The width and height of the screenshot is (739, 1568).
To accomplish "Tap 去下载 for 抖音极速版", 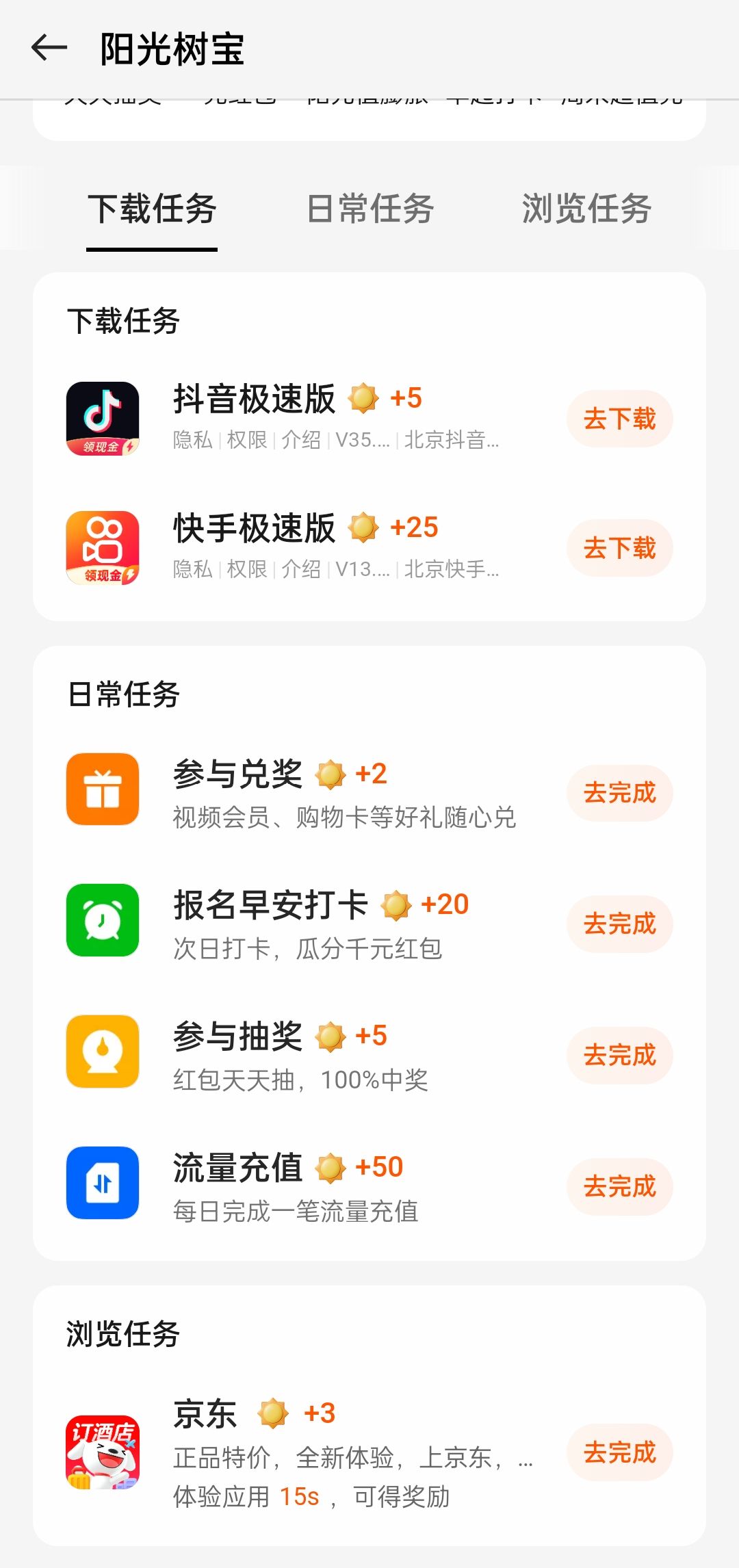I will coord(619,419).
